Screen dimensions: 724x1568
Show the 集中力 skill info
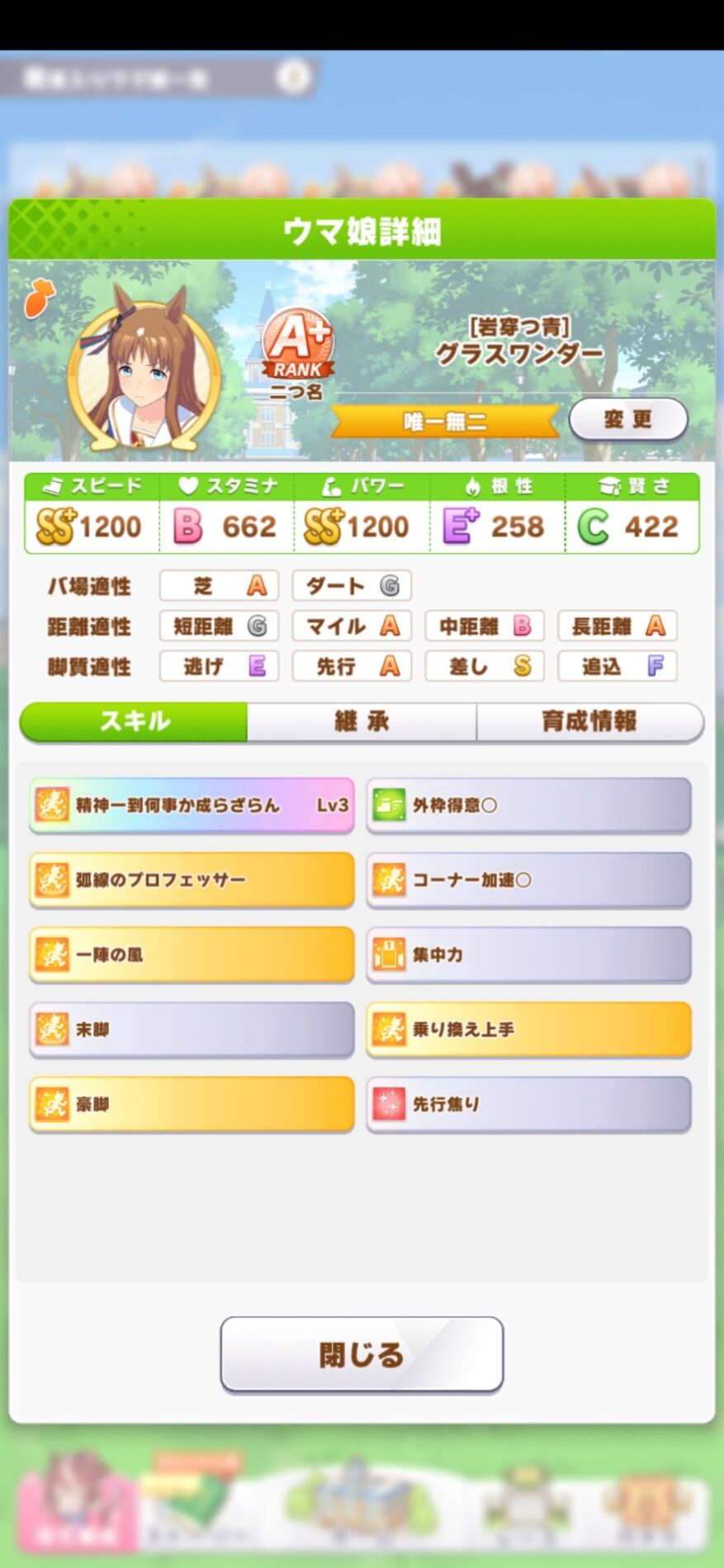click(528, 955)
